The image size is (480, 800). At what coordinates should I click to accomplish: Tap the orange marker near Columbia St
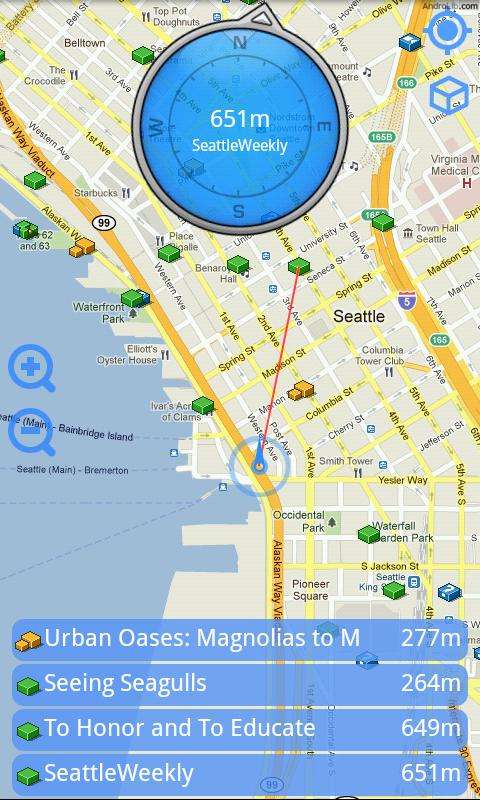click(x=300, y=390)
